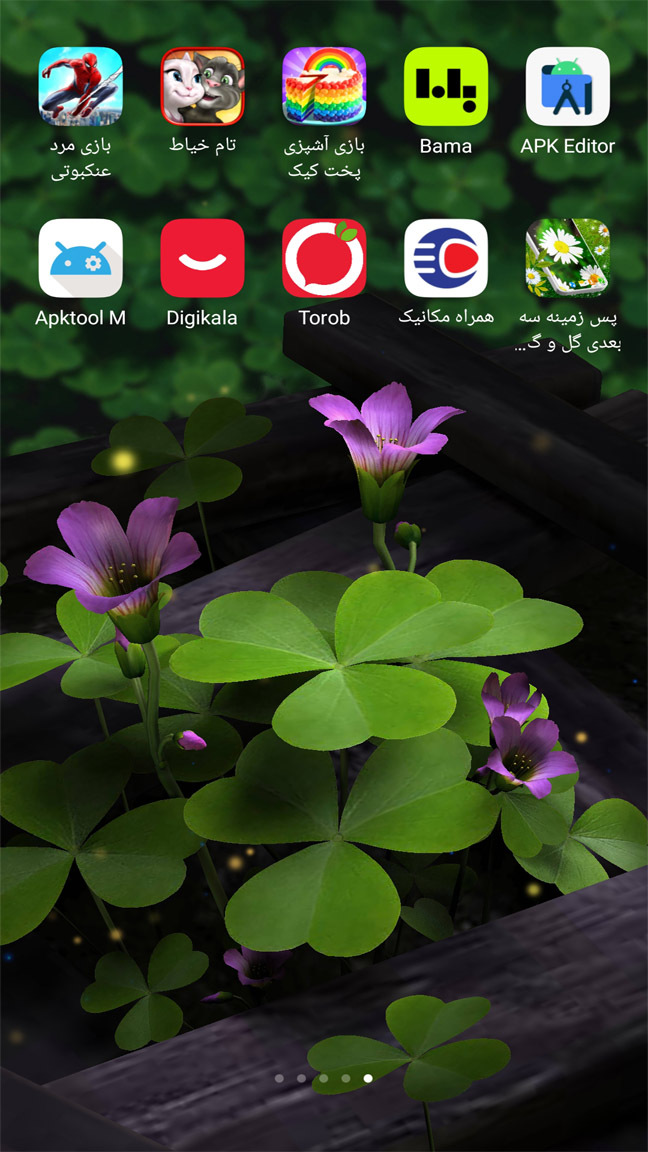Open the cake baking cooking game
This screenshot has height=1152, width=648.
324,88
